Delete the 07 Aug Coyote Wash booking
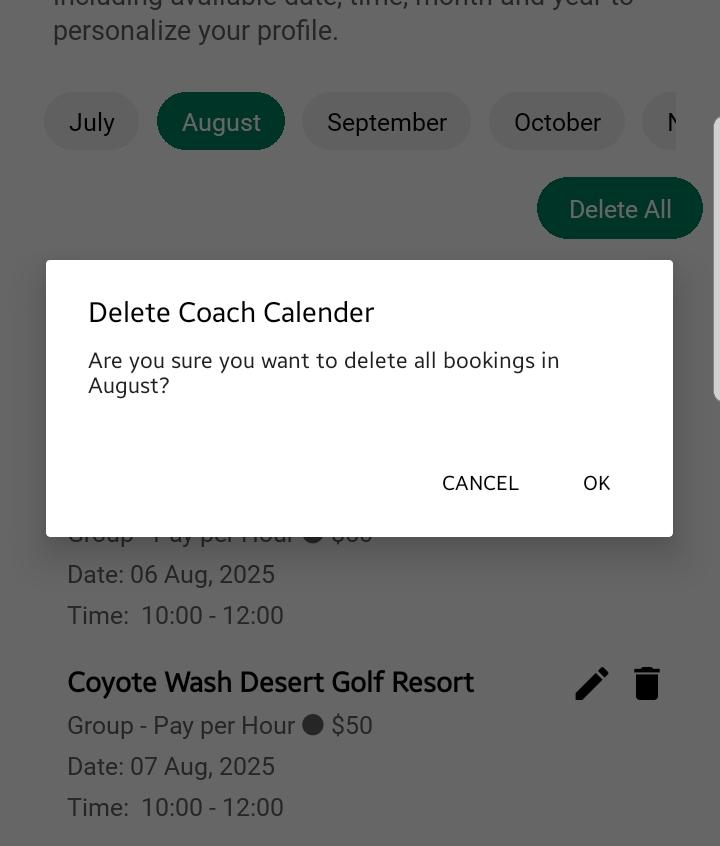 (647, 684)
